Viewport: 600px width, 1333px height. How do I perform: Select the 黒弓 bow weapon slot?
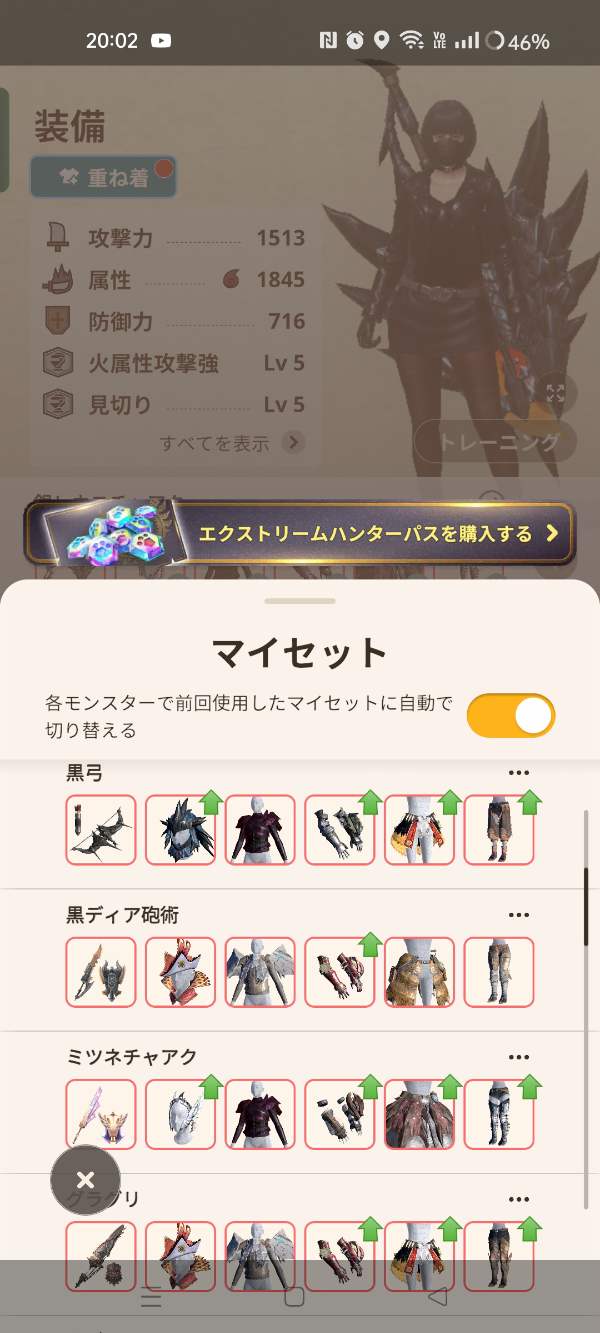(x=101, y=830)
